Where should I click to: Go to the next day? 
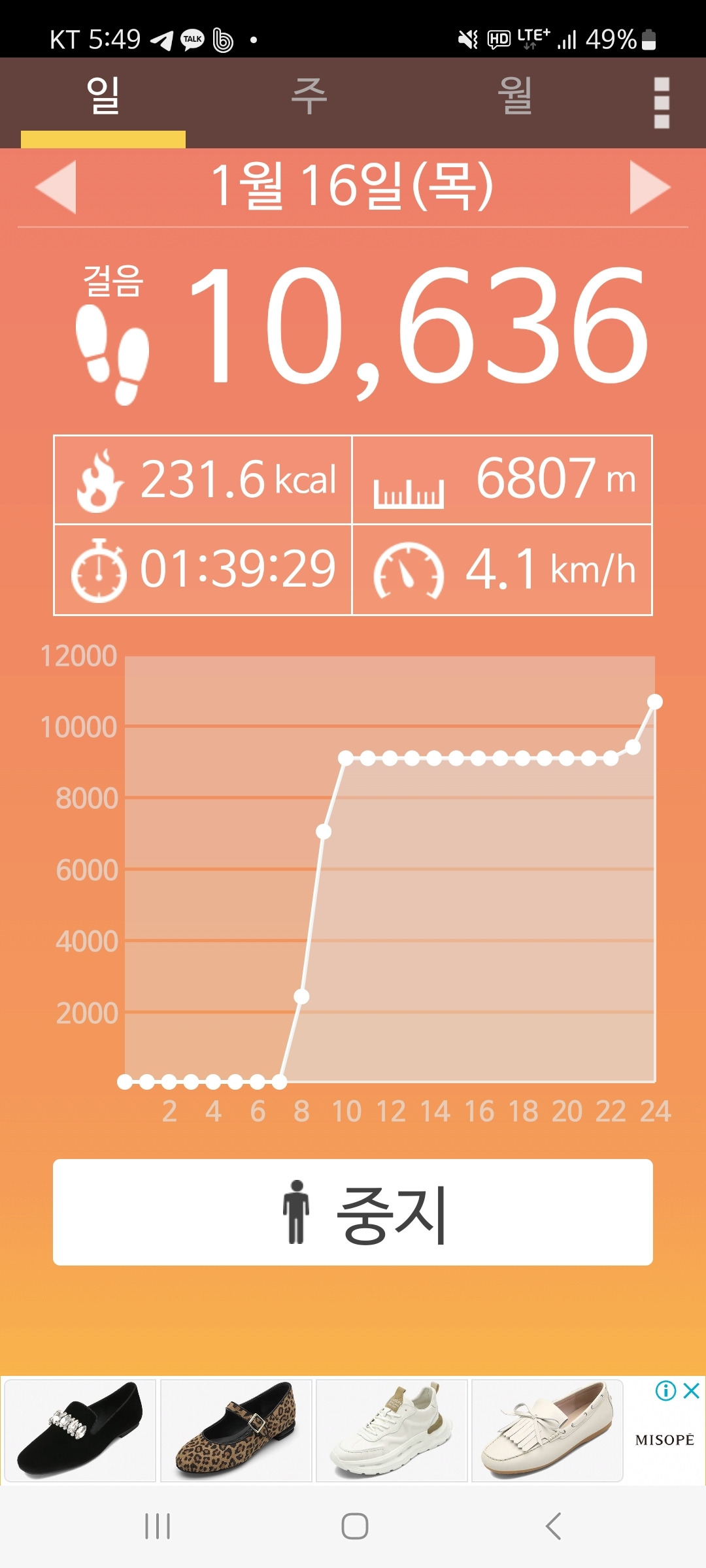click(650, 187)
